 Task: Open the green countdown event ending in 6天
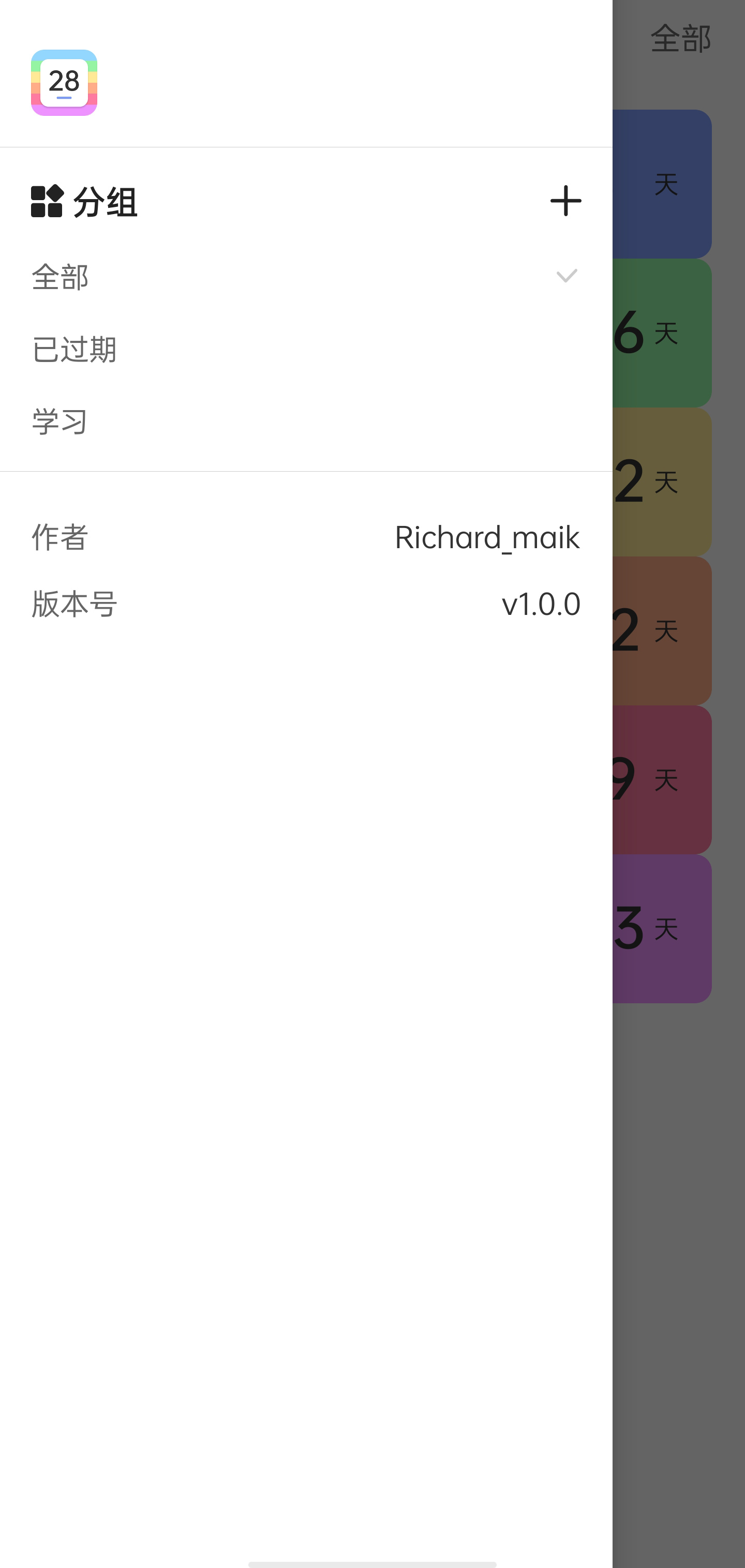click(x=661, y=334)
